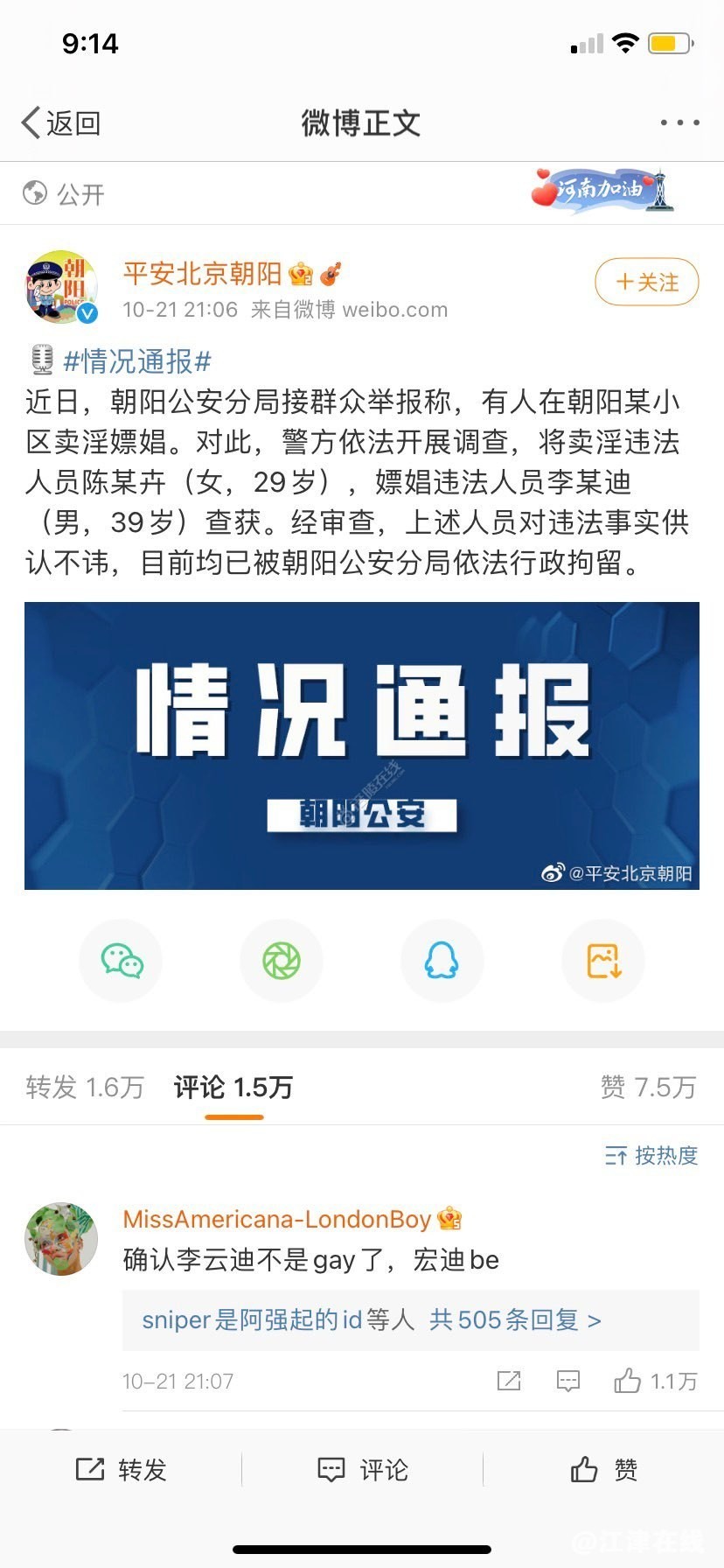Expand the 共505条回复 replies
Viewport: 724px width, 1568px height.
click(514, 1319)
